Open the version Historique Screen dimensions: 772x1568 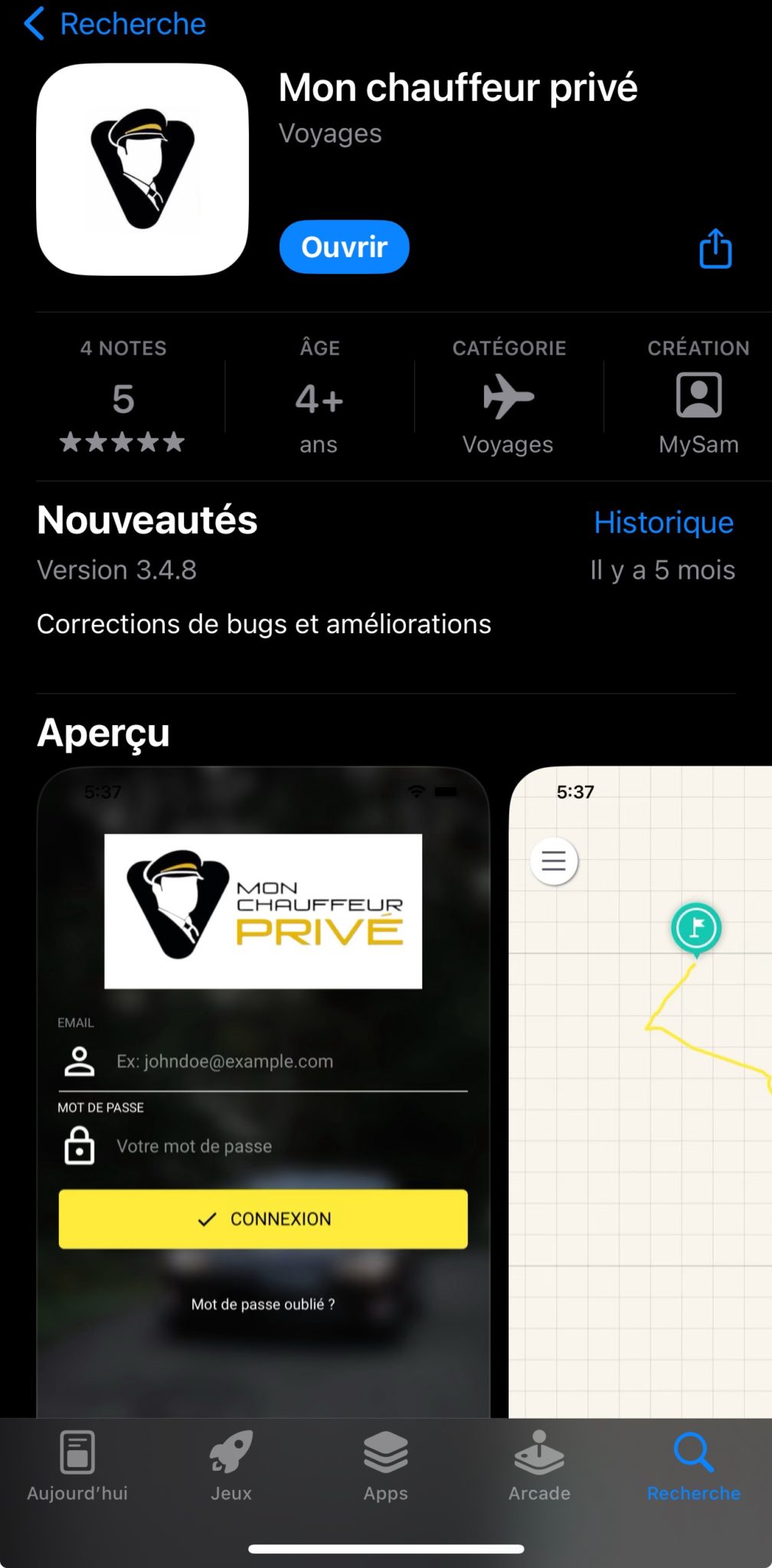(663, 521)
